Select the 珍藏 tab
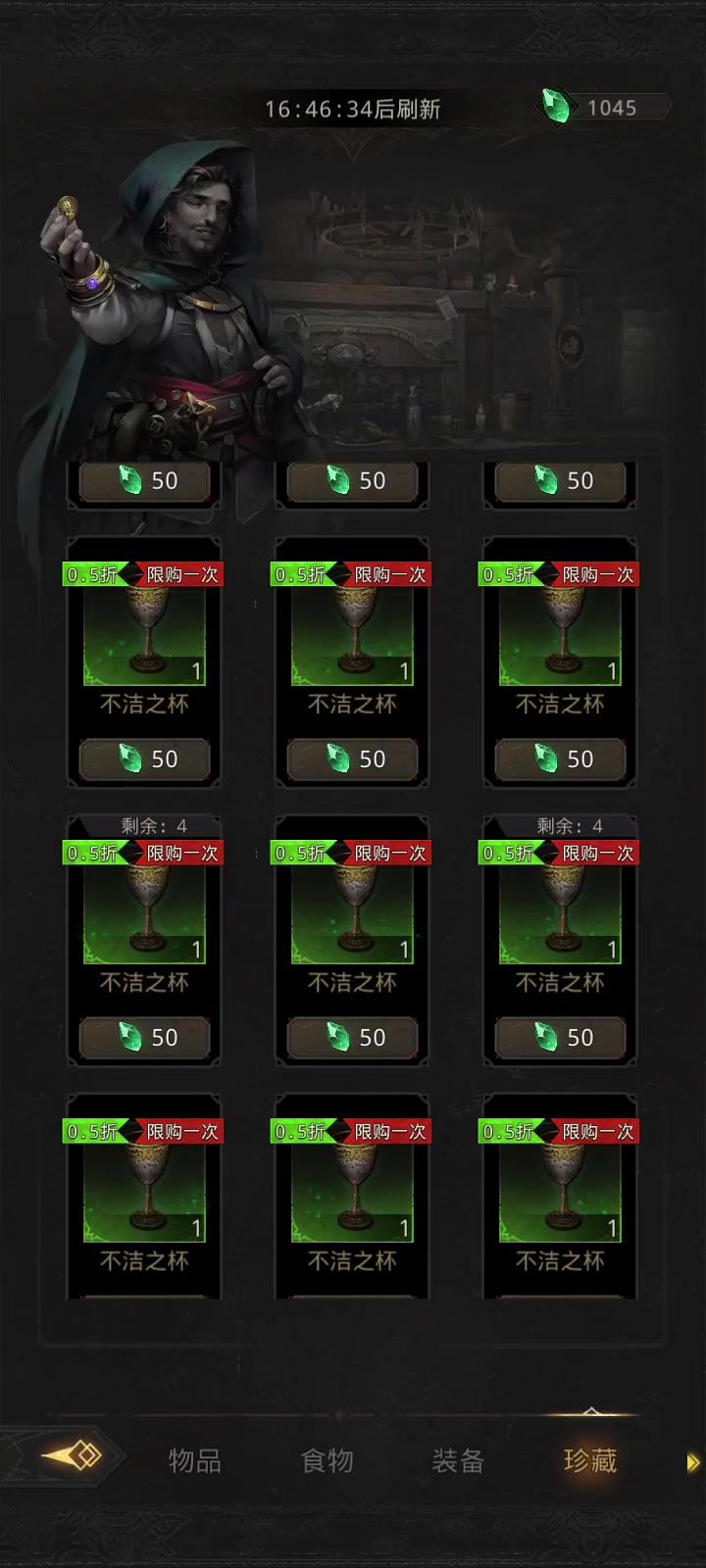Viewport: 706px width, 1568px height. click(x=589, y=1460)
